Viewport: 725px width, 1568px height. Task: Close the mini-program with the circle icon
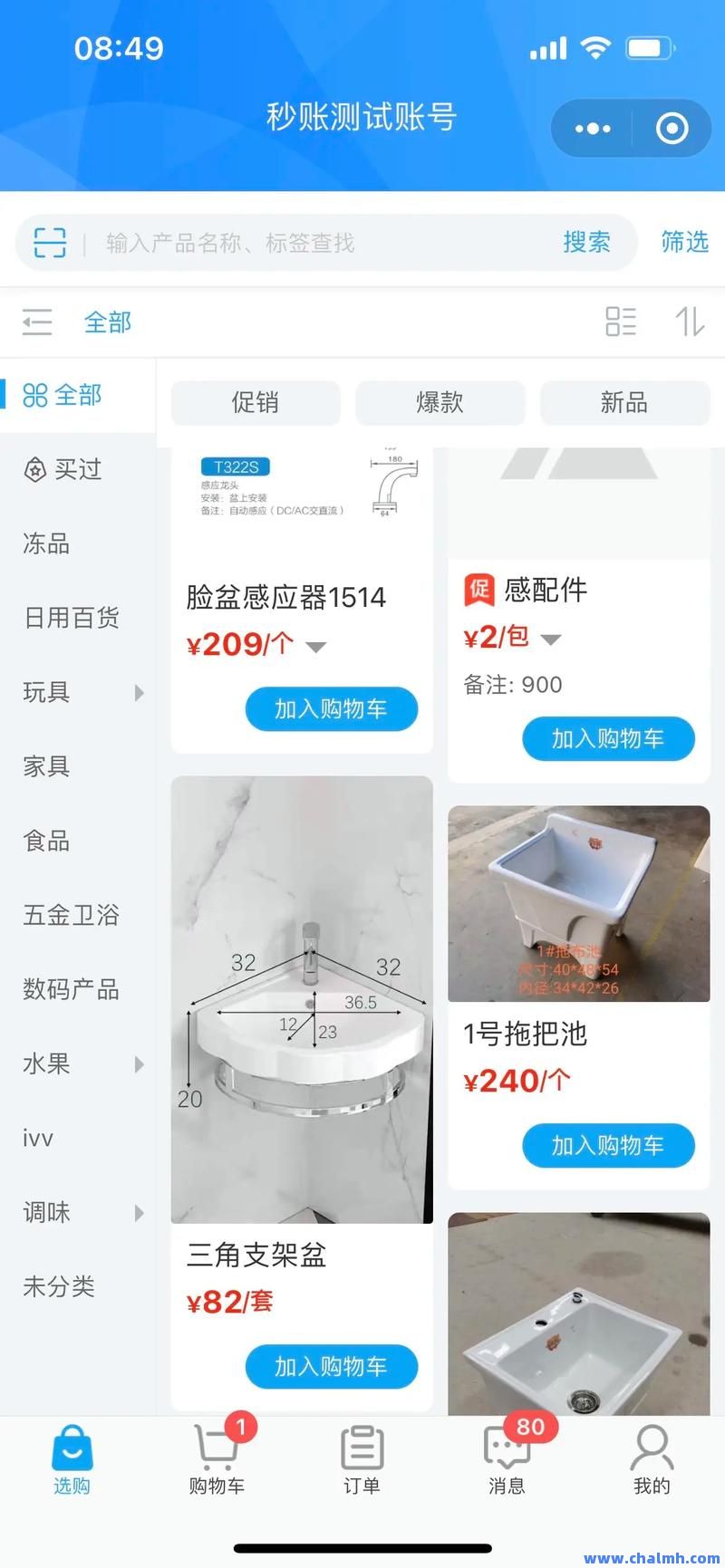[672, 129]
